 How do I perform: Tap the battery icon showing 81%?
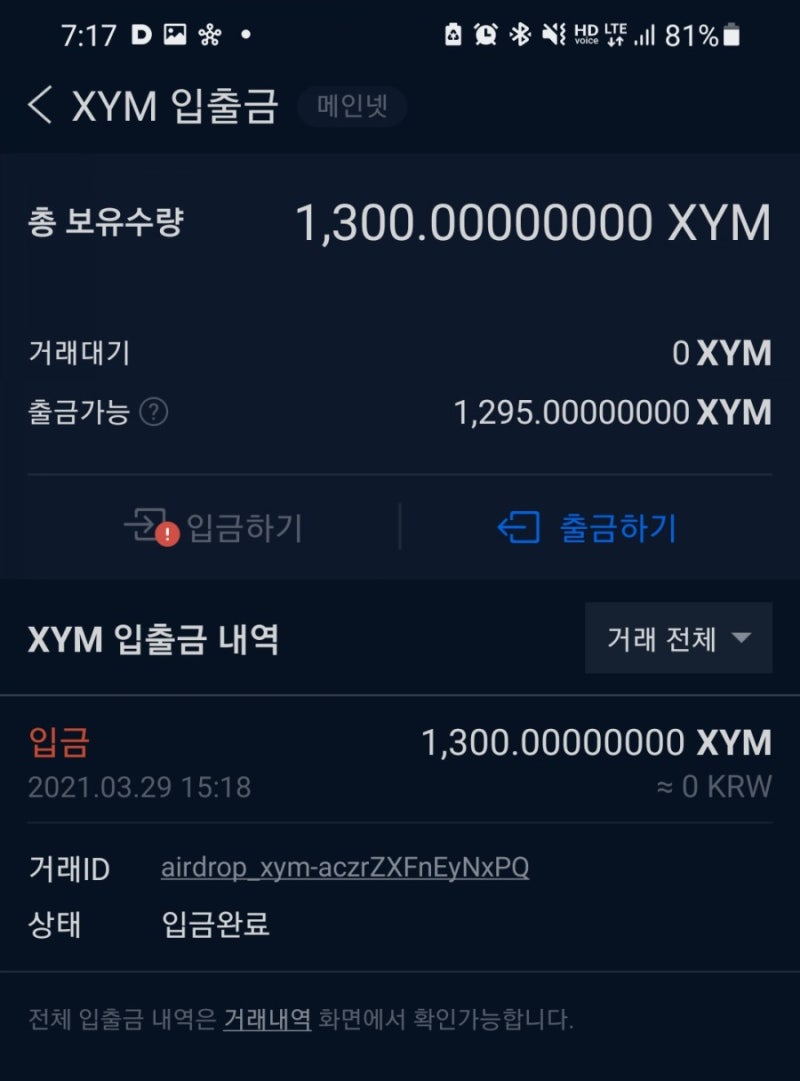point(730,33)
